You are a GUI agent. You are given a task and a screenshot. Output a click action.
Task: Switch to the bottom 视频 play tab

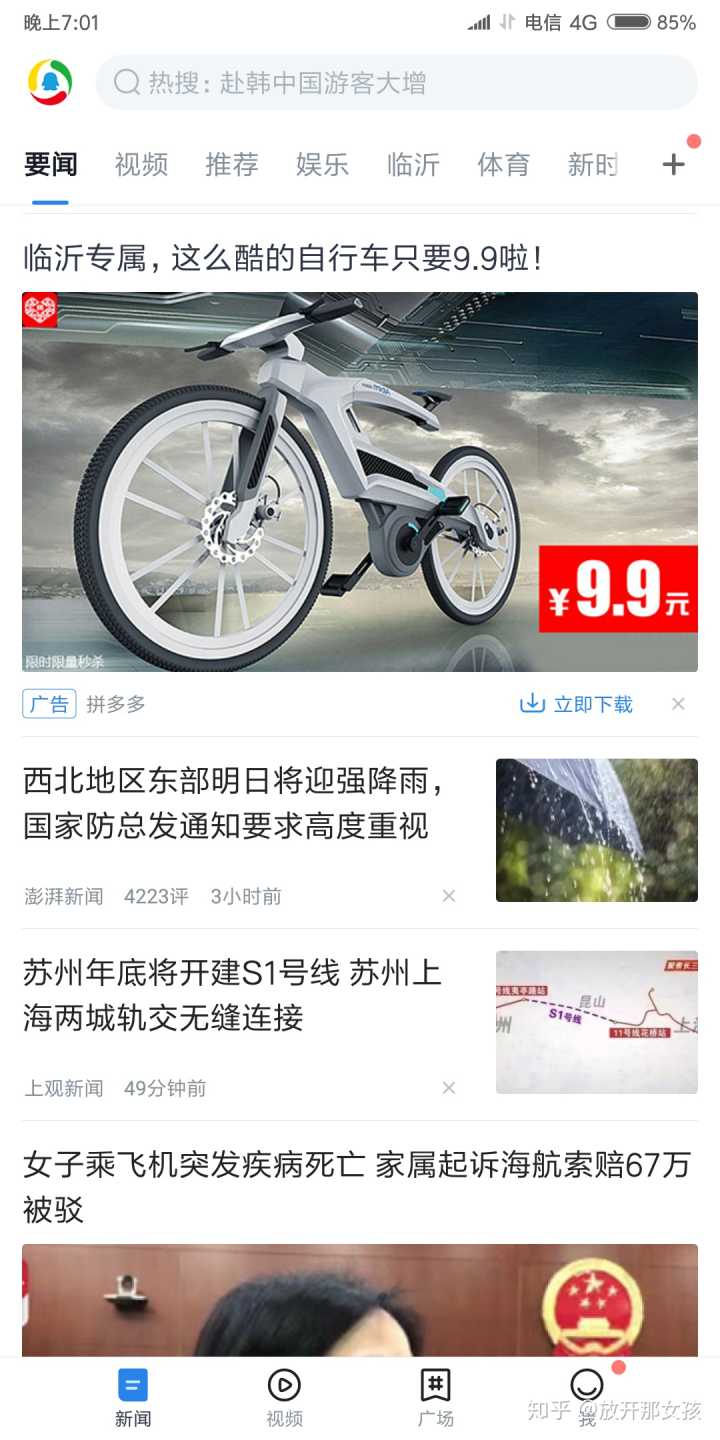pos(284,1397)
